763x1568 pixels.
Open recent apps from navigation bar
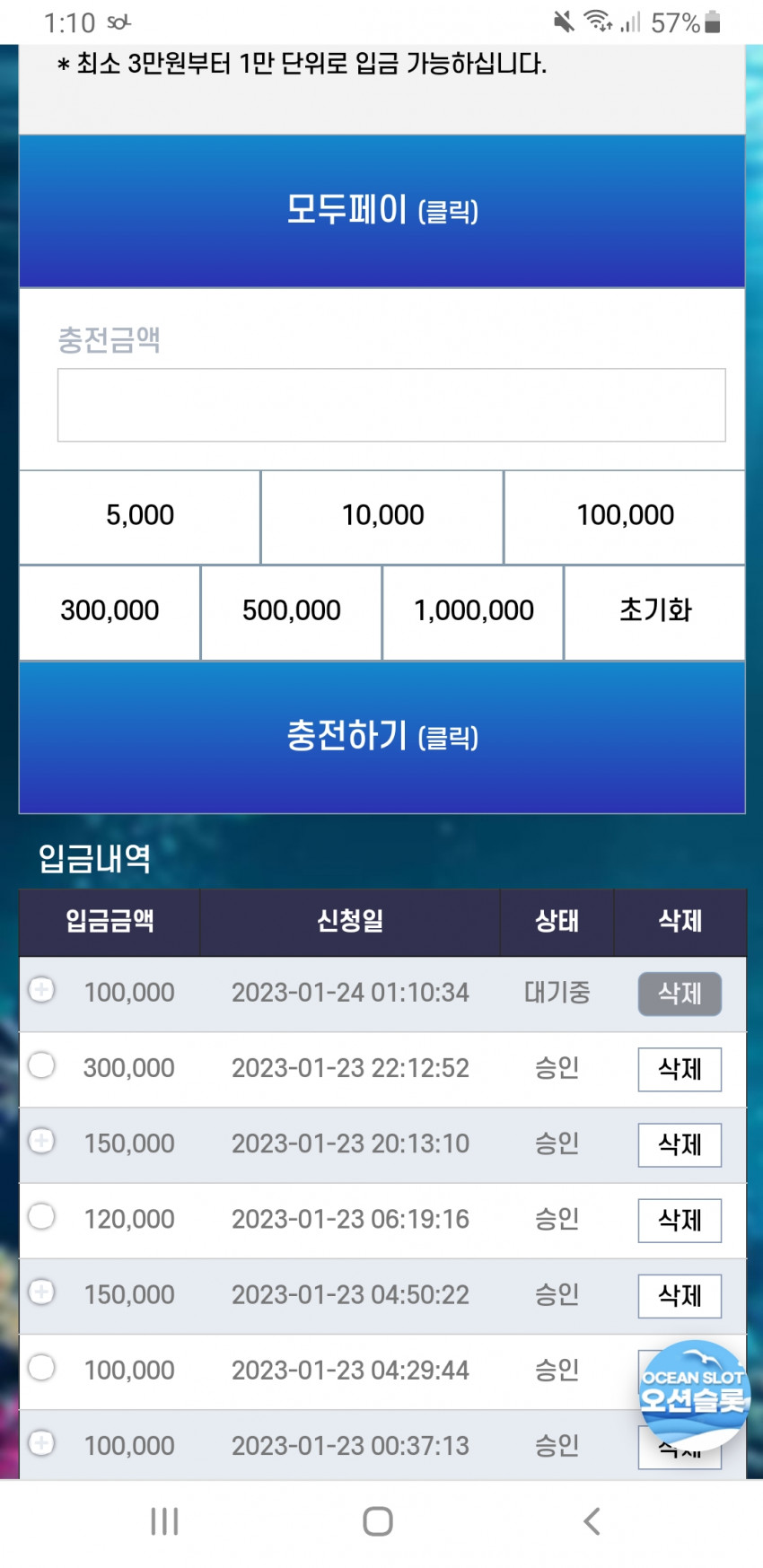click(x=165, y=1521)
